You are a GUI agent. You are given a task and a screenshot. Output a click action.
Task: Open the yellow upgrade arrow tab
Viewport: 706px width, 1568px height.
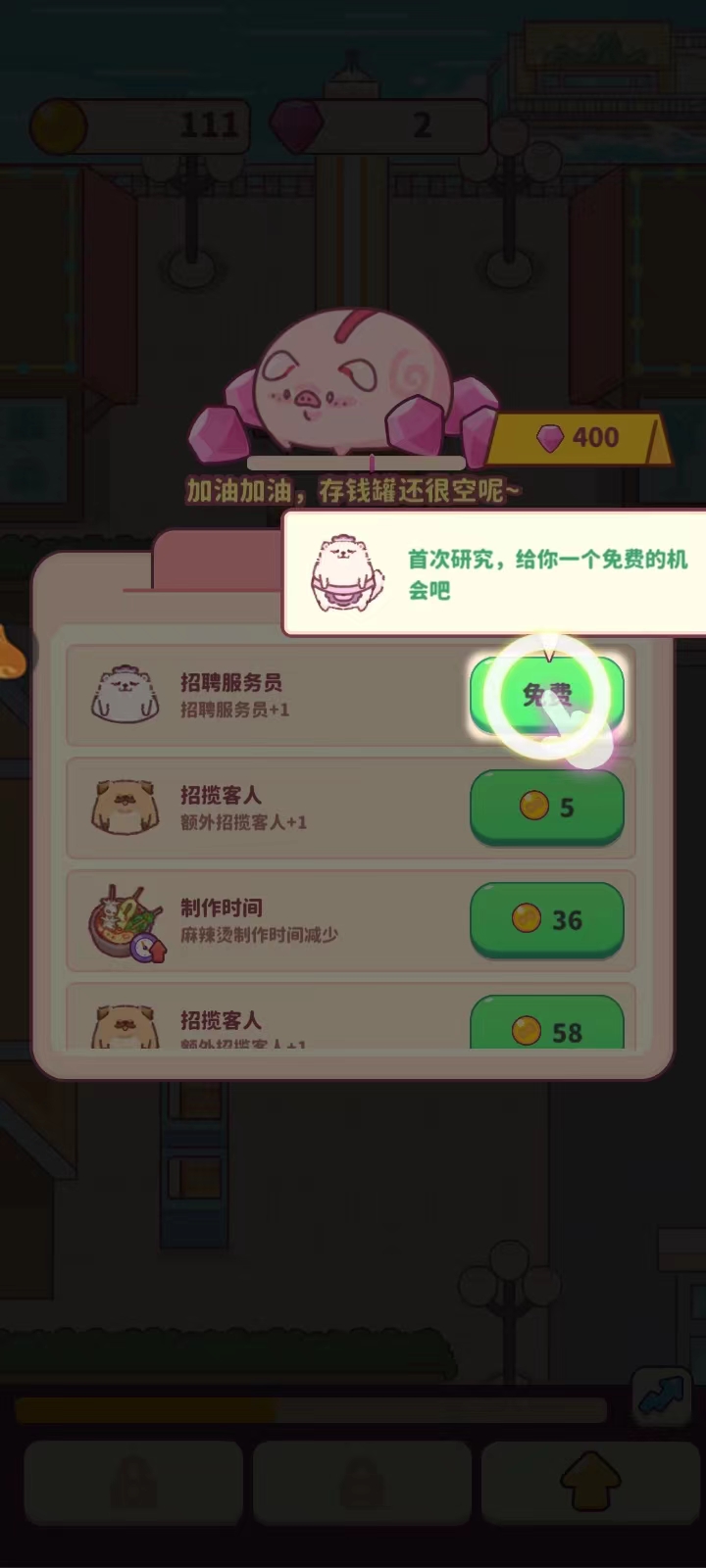[x=590, y=1482]
